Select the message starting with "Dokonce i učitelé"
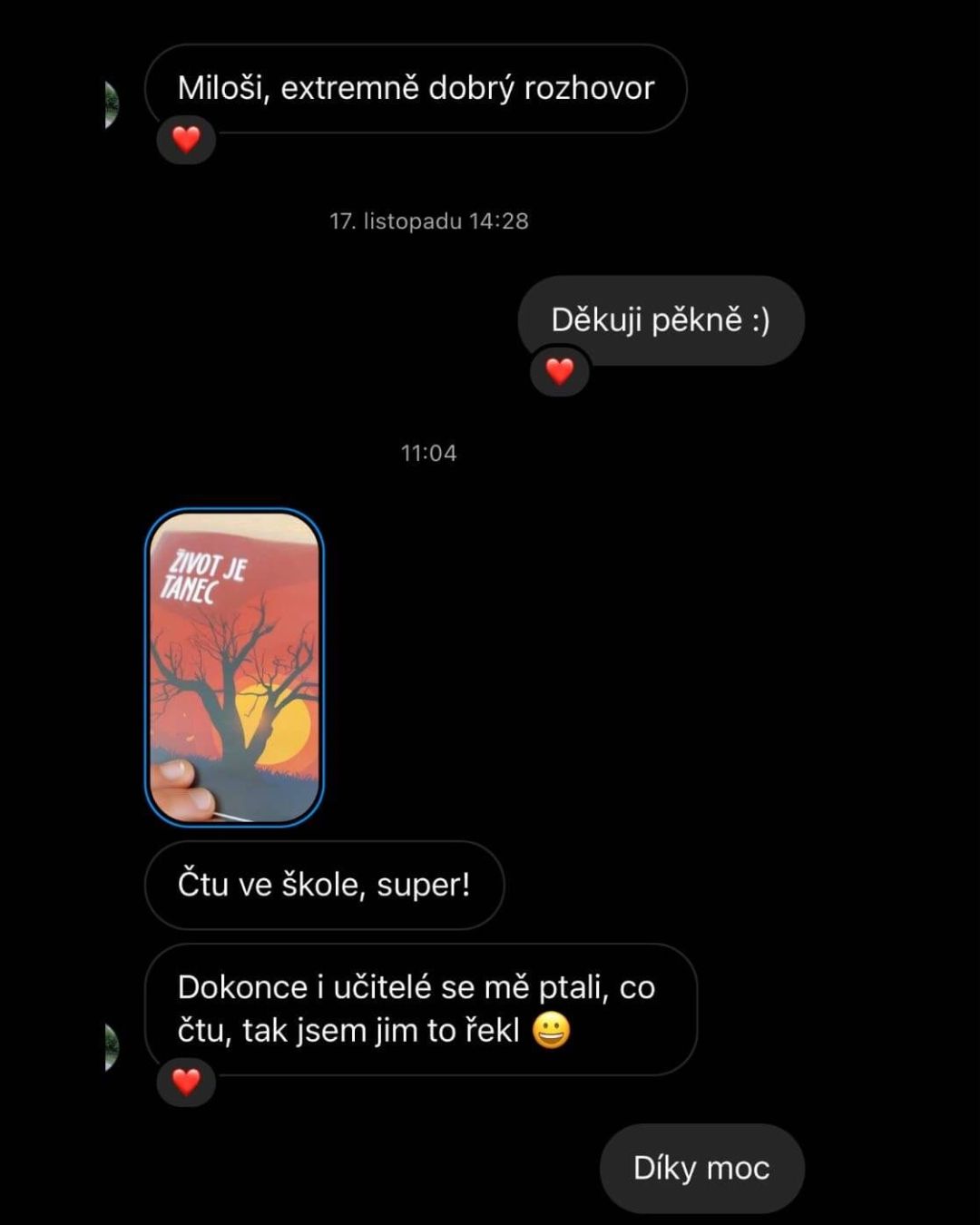This screenshot has width=980, height=1225. coord(417,1008)
